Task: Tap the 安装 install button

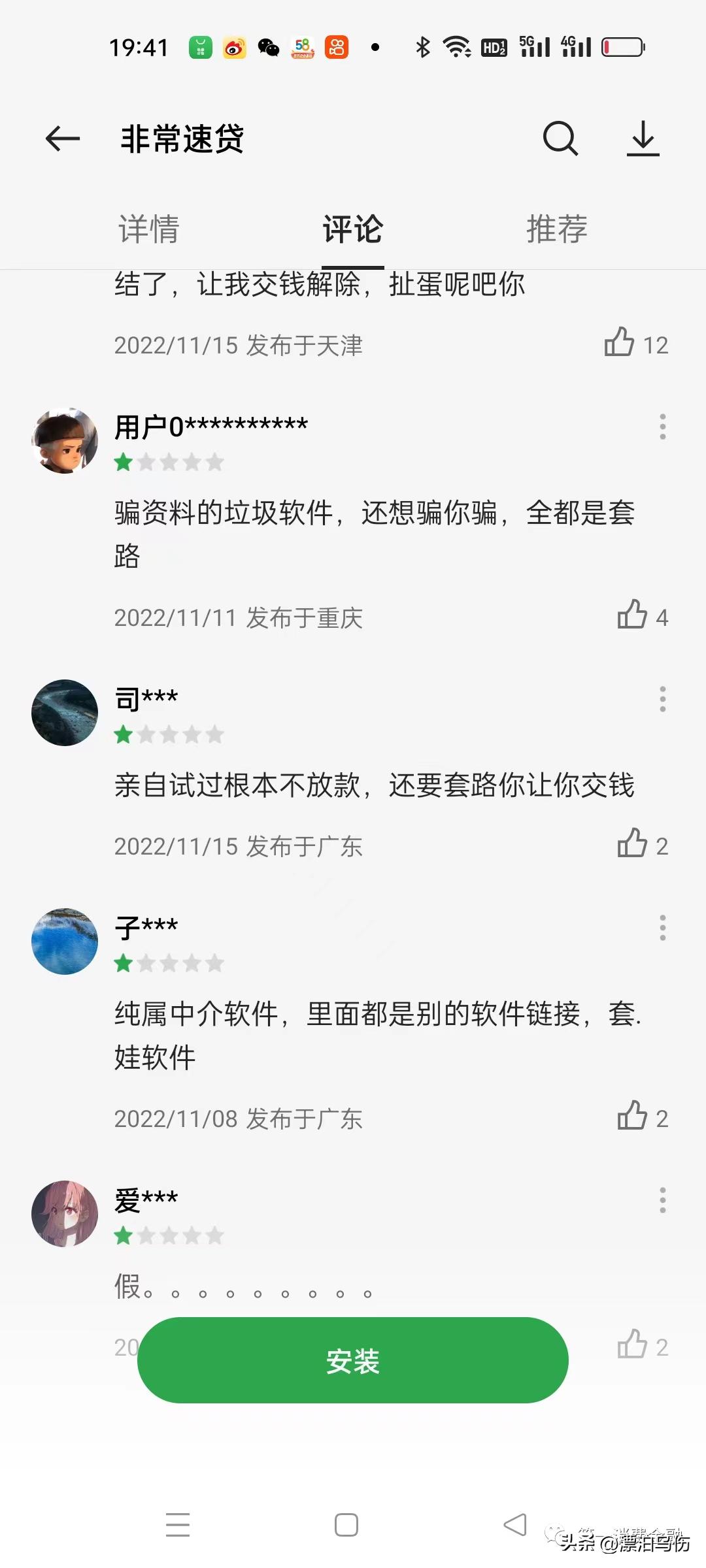Action: 352,1364
